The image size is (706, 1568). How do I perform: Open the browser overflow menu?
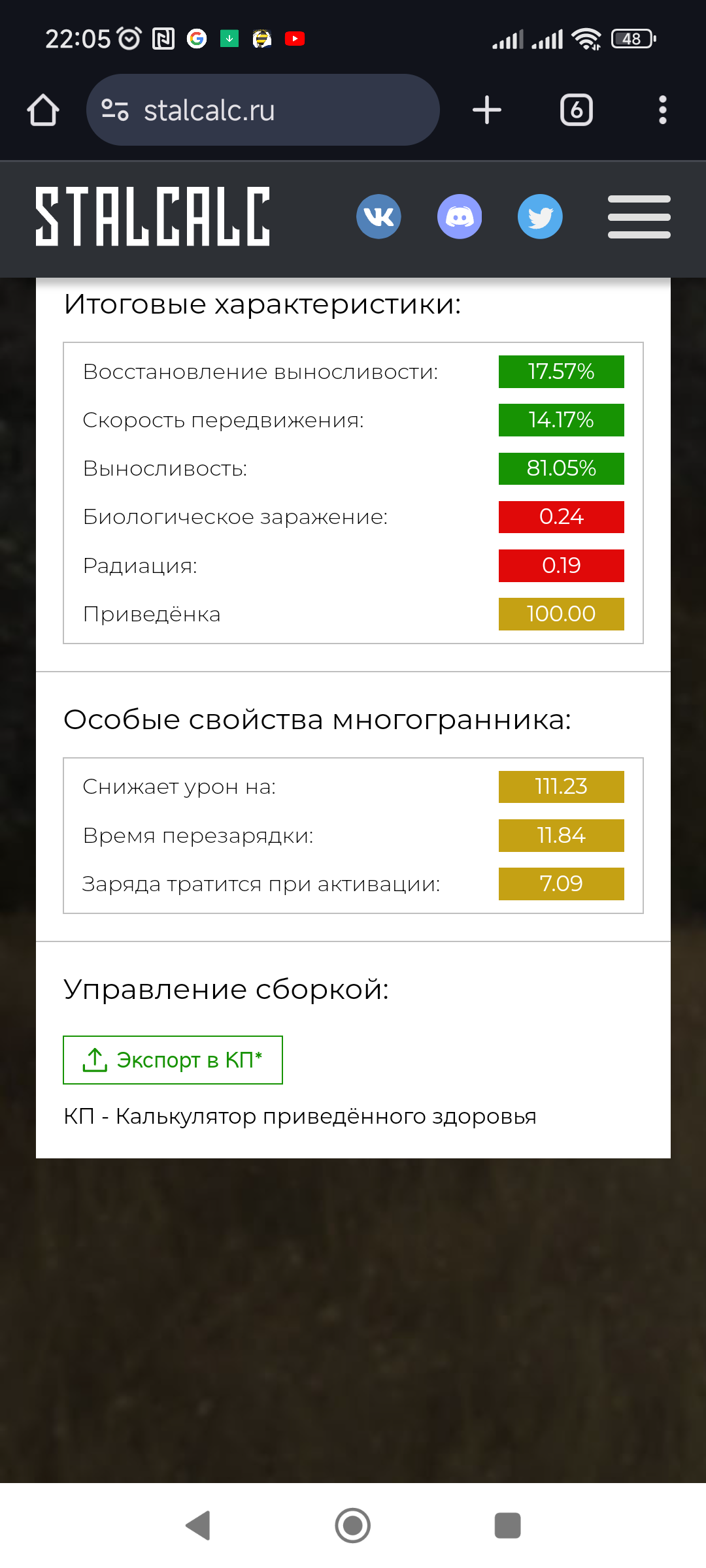click(x=662, y=110)
